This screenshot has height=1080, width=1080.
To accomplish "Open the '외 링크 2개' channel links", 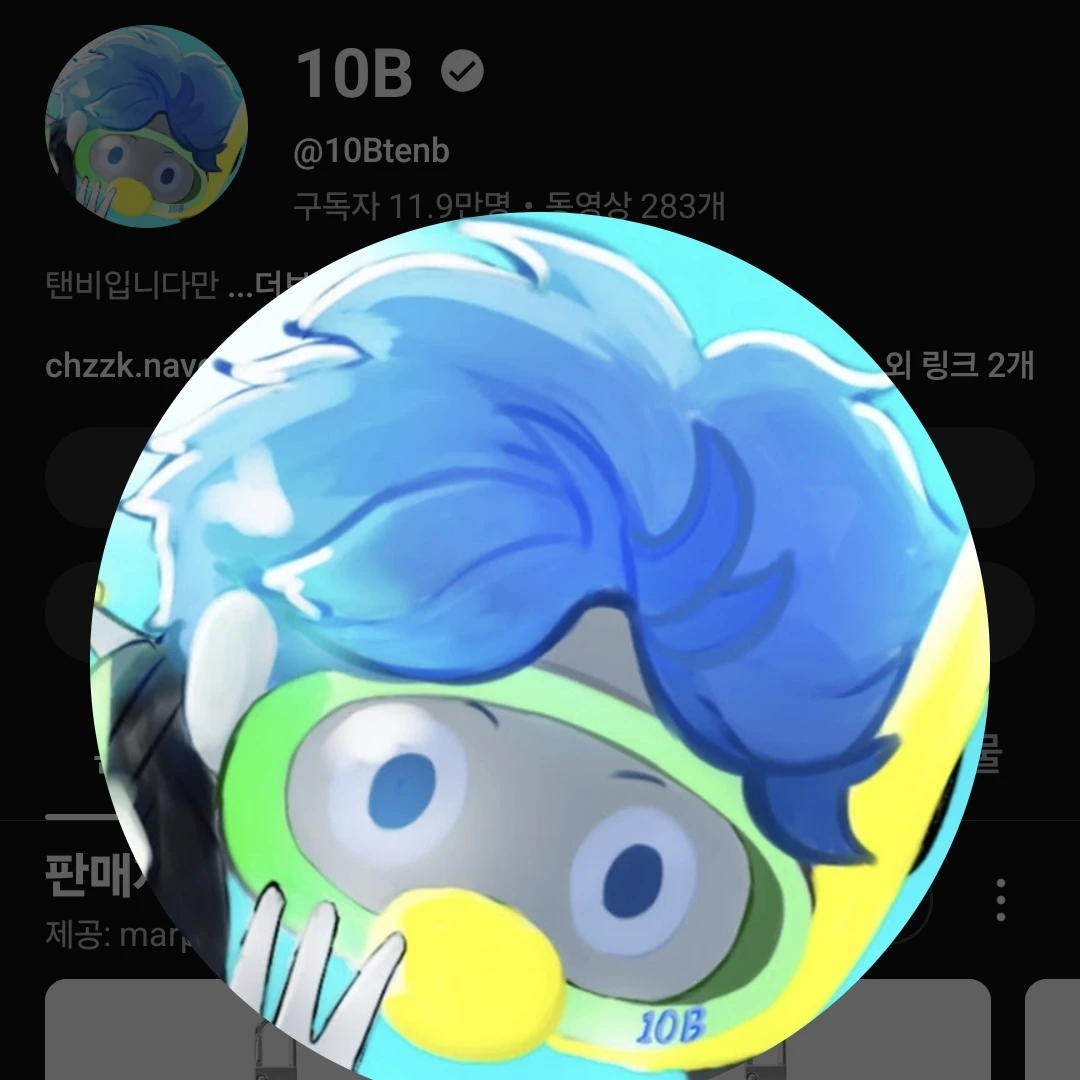I will [x=959, y=364].
